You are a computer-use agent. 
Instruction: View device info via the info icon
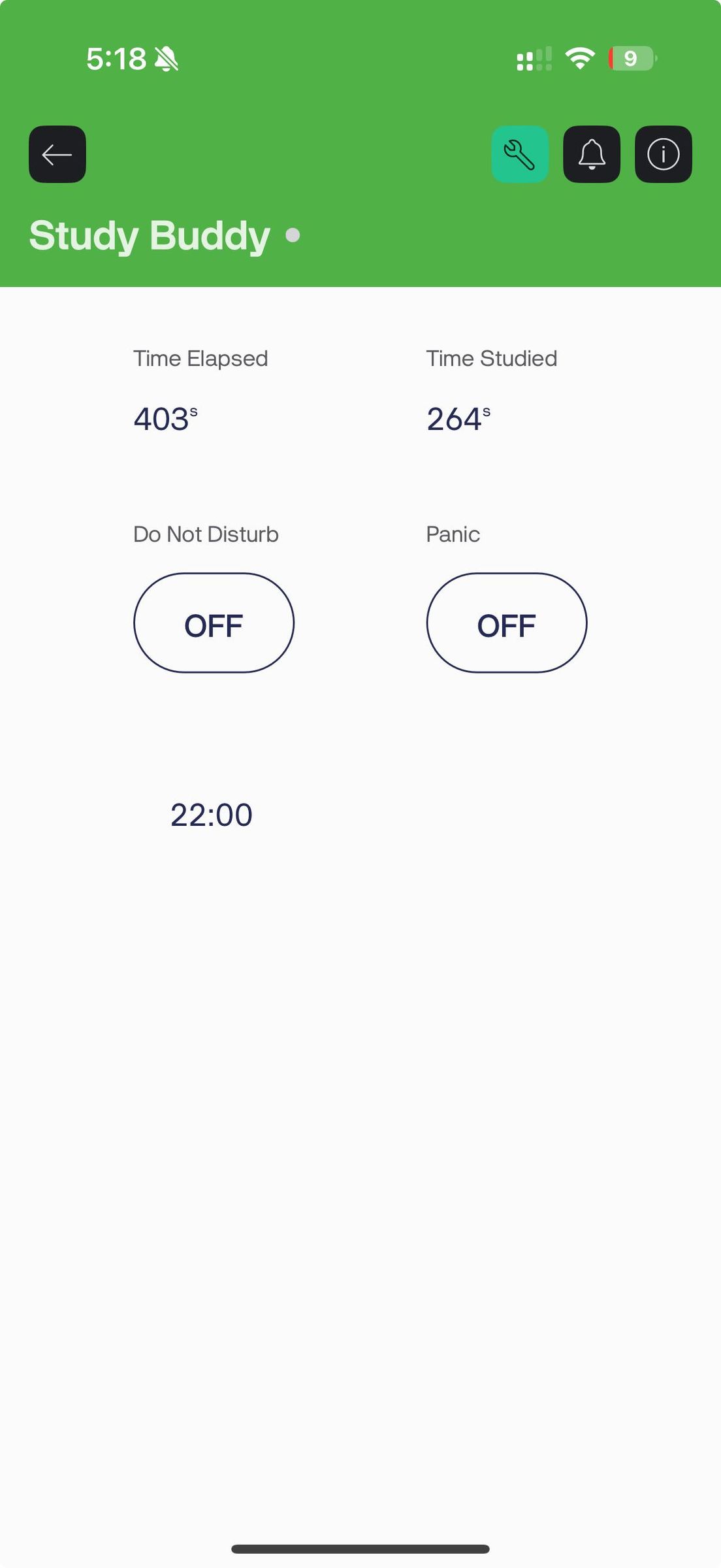(664, 154)
